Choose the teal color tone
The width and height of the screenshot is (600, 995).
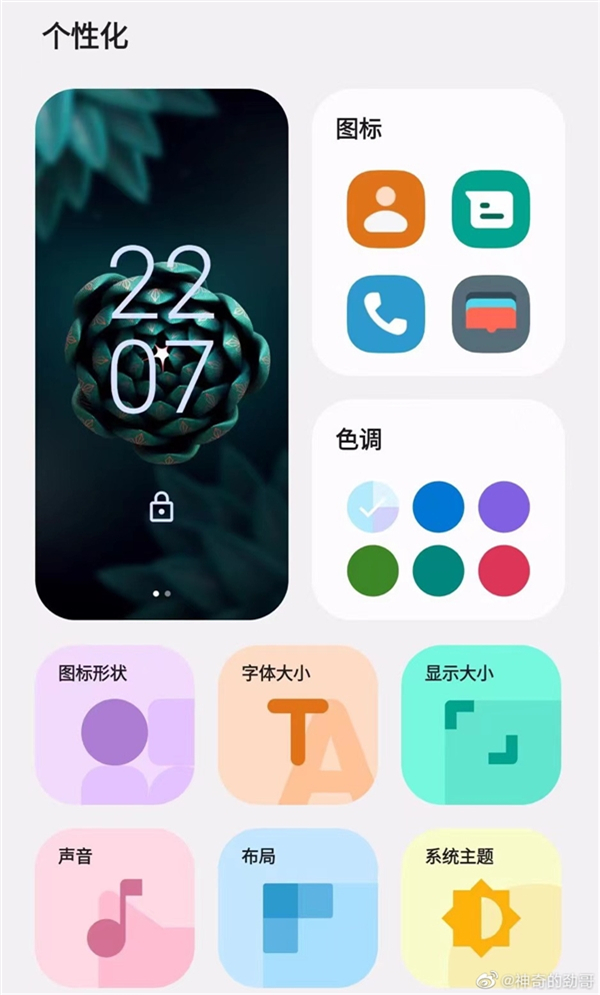click(x=438, y=570)
